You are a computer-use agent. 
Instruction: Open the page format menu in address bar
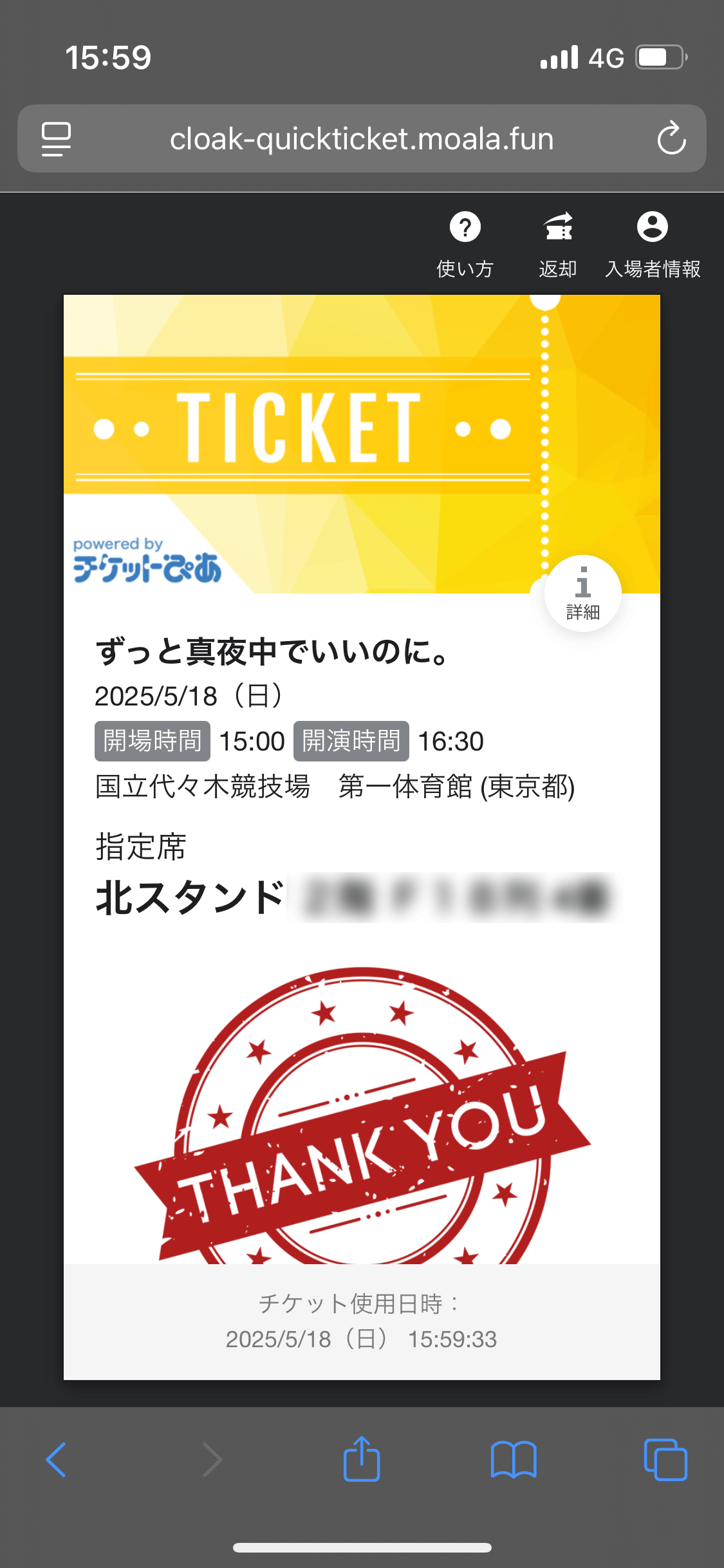tap(57, 138)
